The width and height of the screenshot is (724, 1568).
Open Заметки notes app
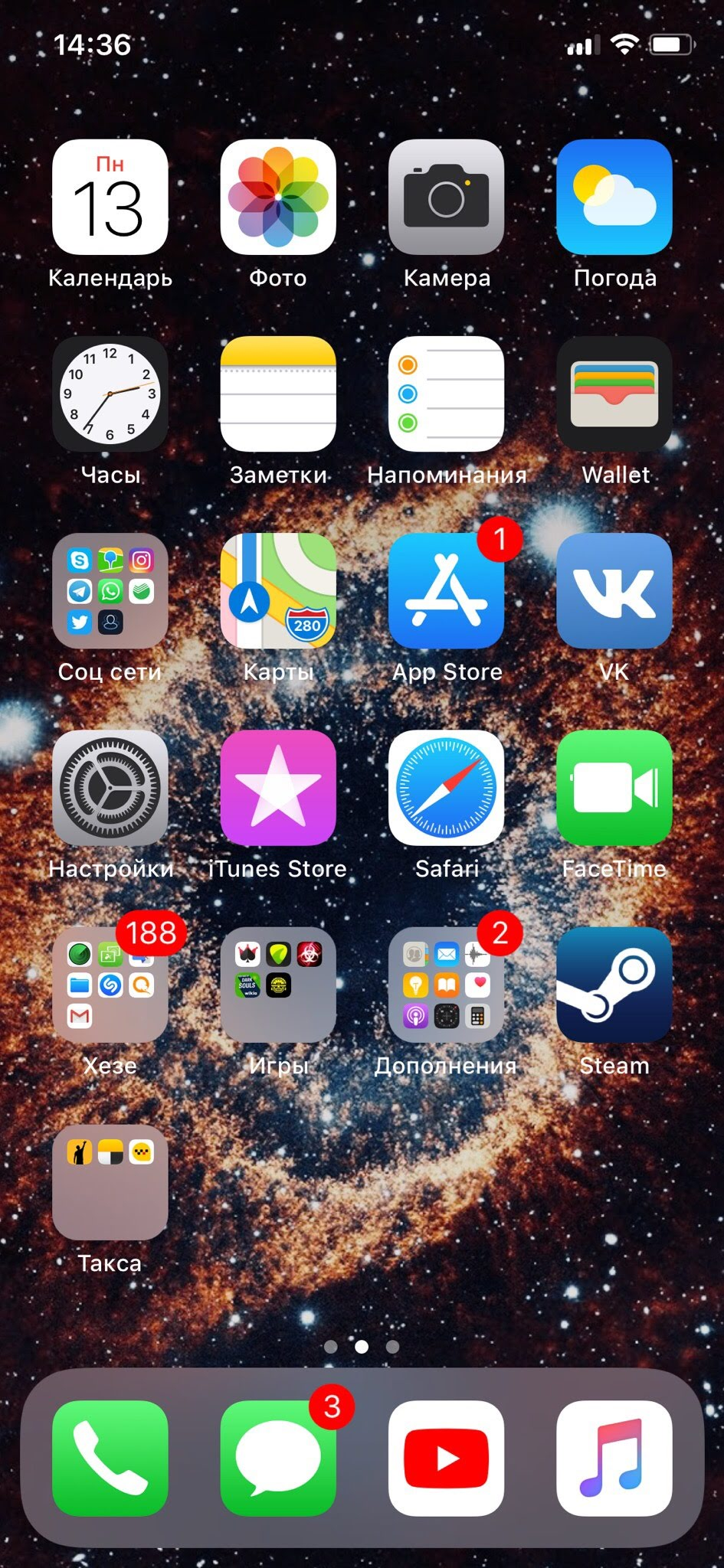coord(277,394)
